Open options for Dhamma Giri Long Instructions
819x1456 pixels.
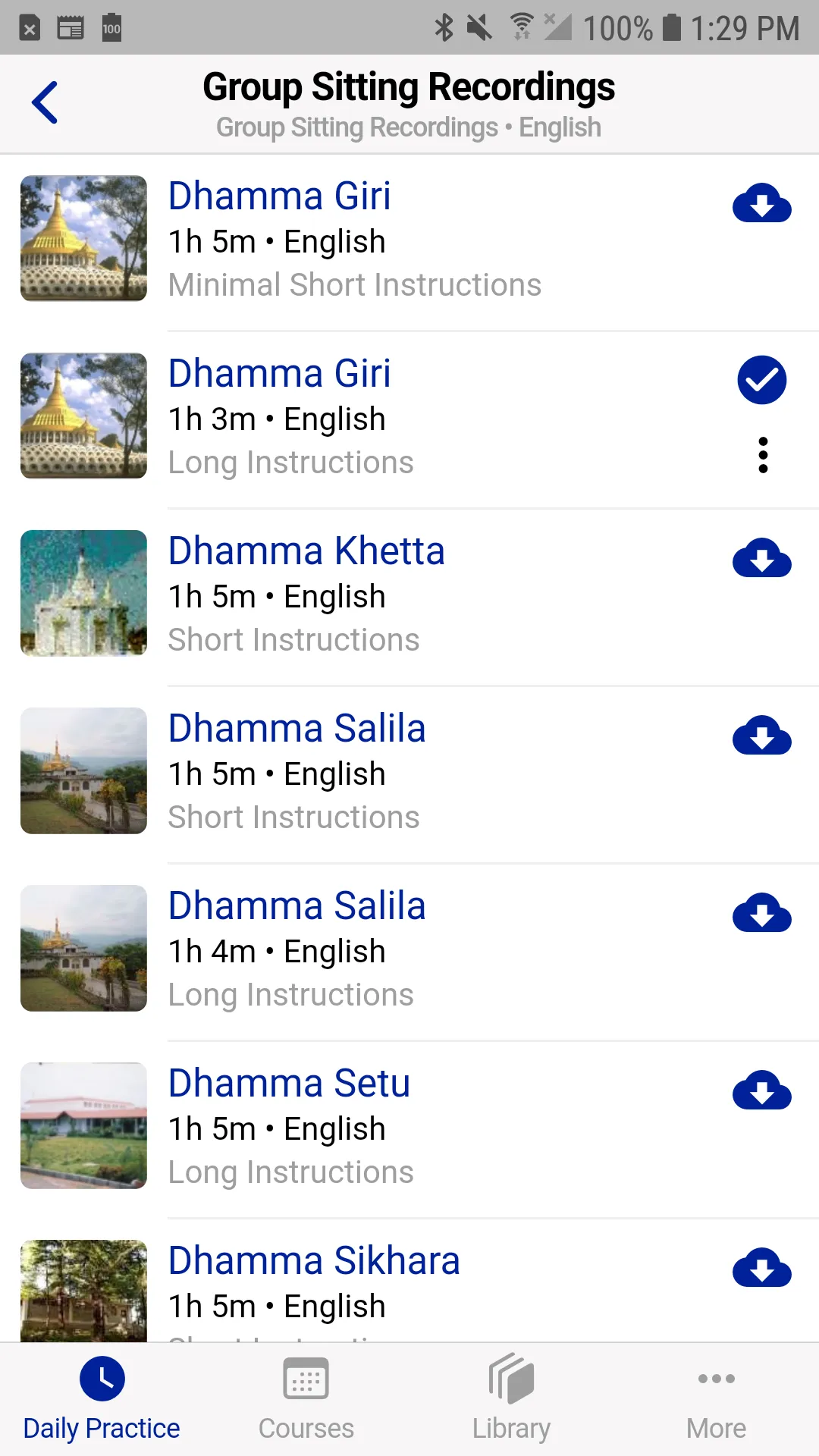pyautogui.click(x=763, y=455)
